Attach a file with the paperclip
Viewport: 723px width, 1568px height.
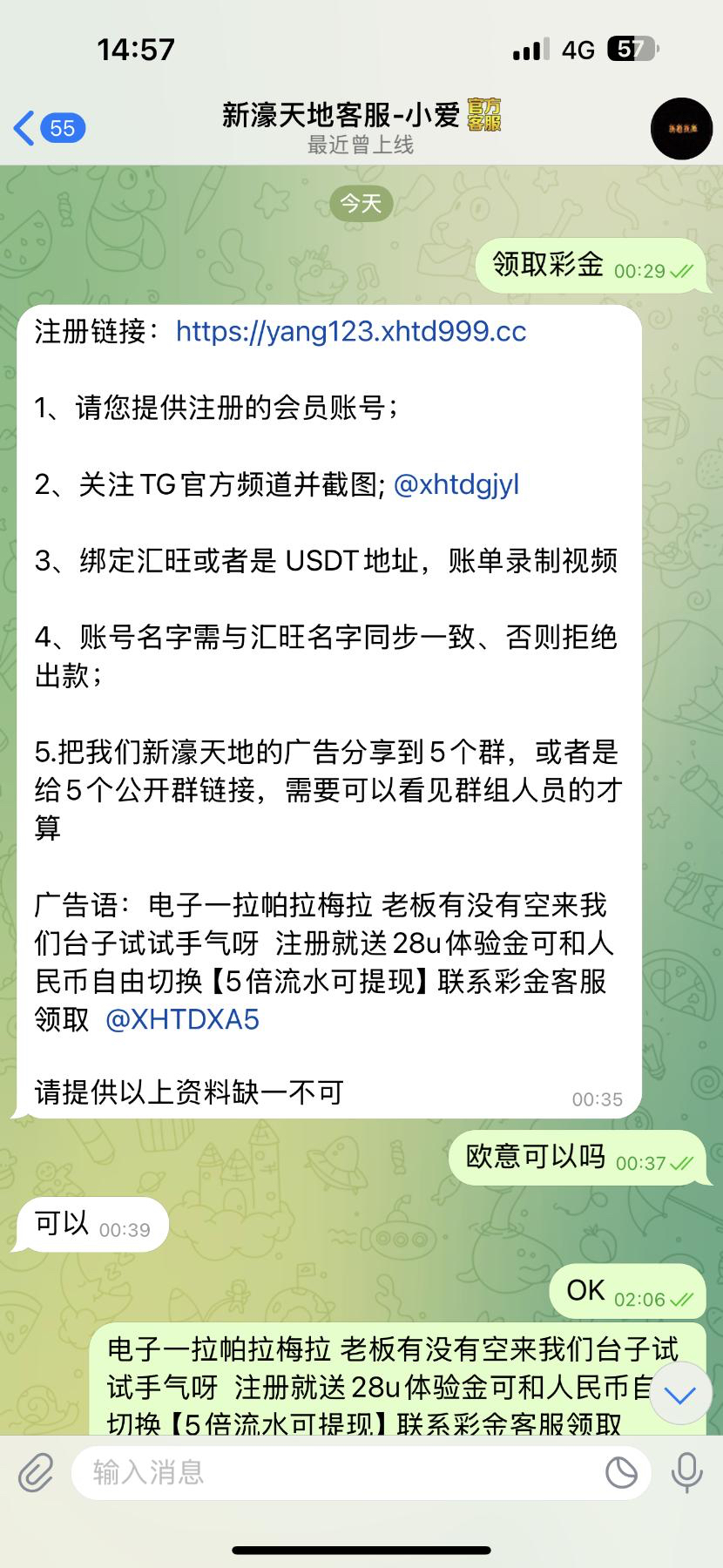37,1473
